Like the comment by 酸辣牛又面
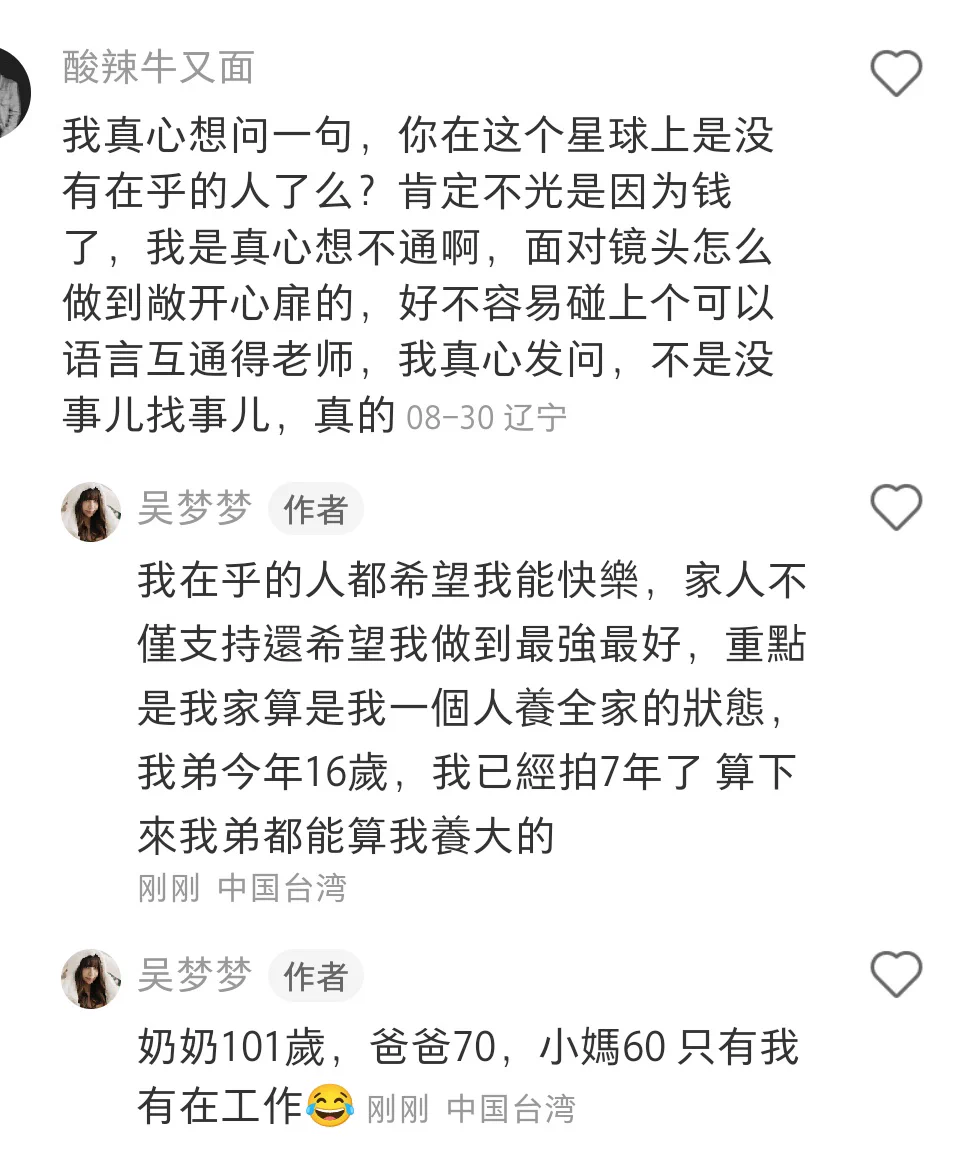Viewport: 960px width, 1172px height. [x=895, y=74]
